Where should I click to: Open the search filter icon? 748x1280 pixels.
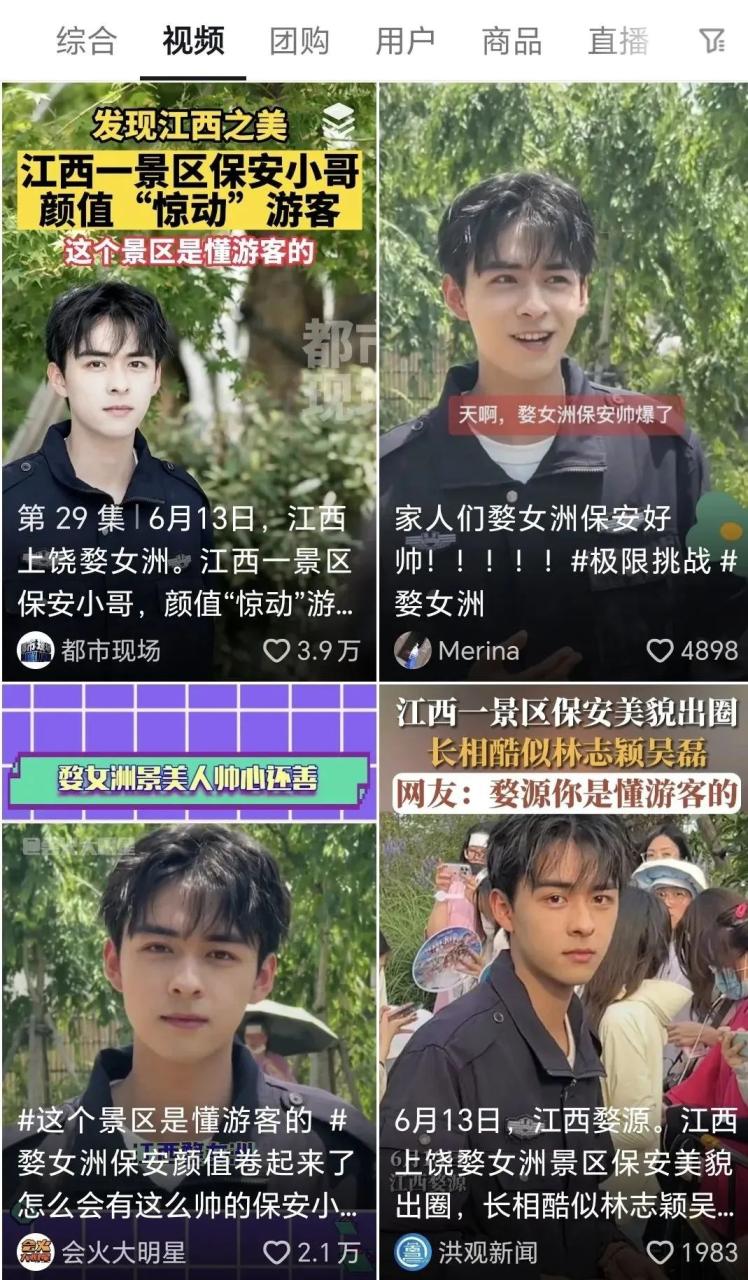click(x=711, y=41)
